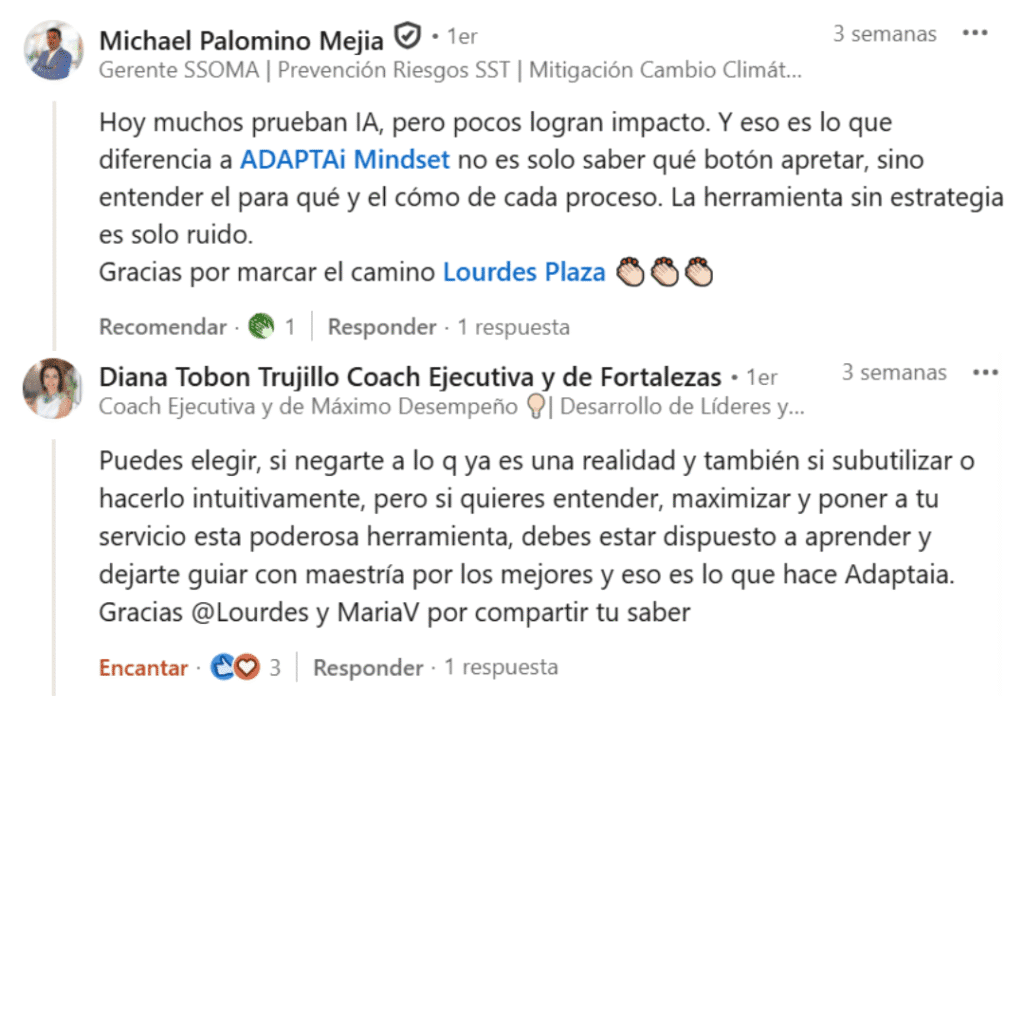View the 1 respuesta under Diana's comment
1024x1024 pixels.
[500, 667]
